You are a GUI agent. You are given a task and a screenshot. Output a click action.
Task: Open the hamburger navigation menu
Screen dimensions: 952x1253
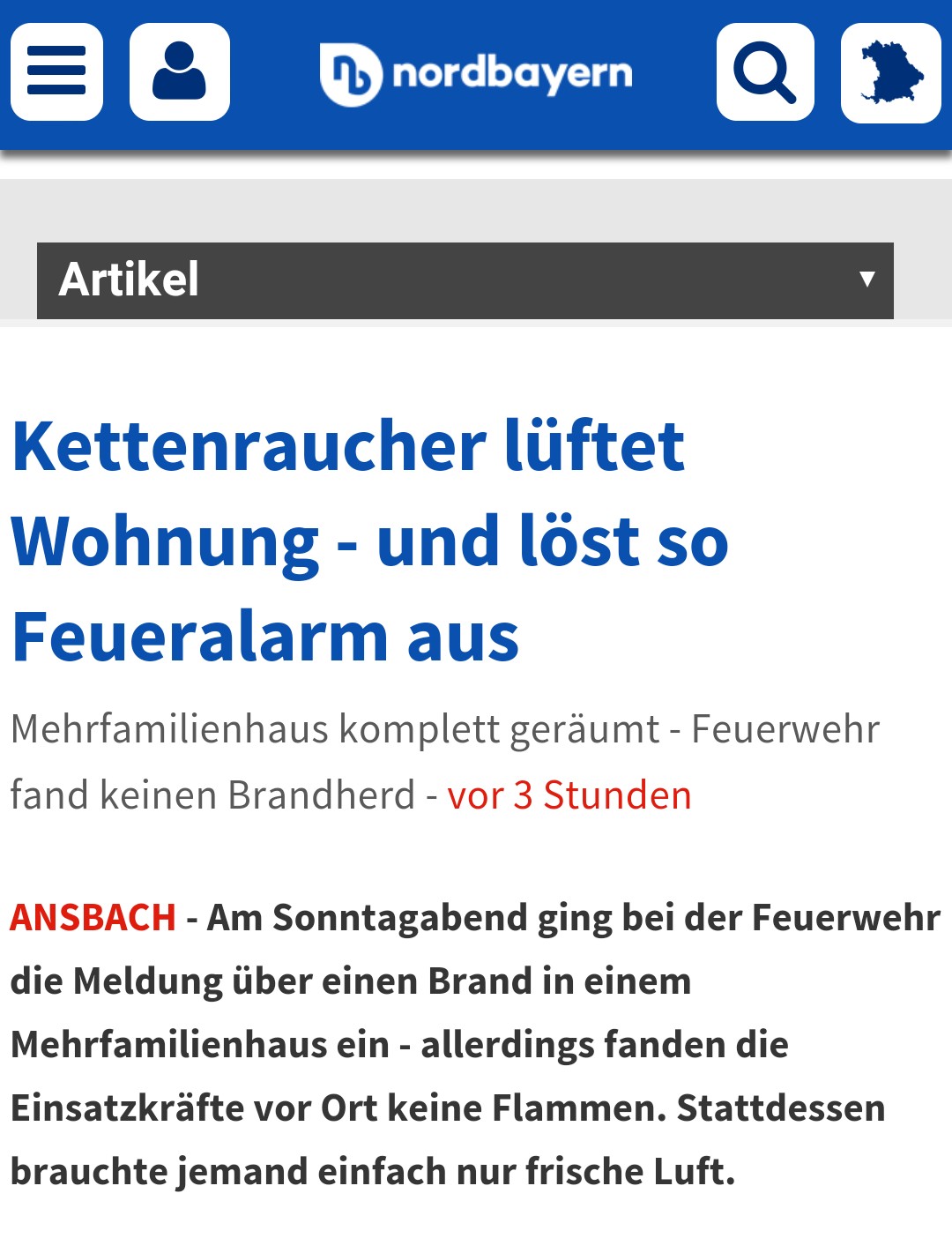pyautogui.click(x=56, y=71)
